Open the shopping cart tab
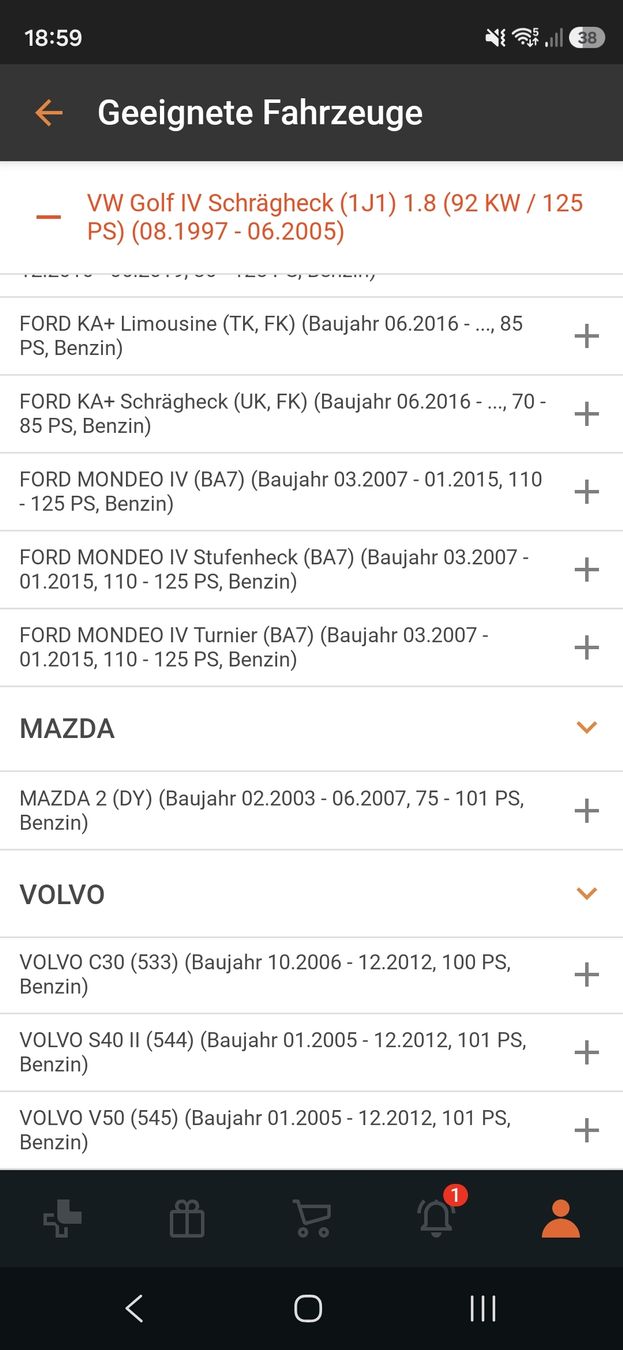The height and width of the screenshot is (1350, 623). 311,1218
